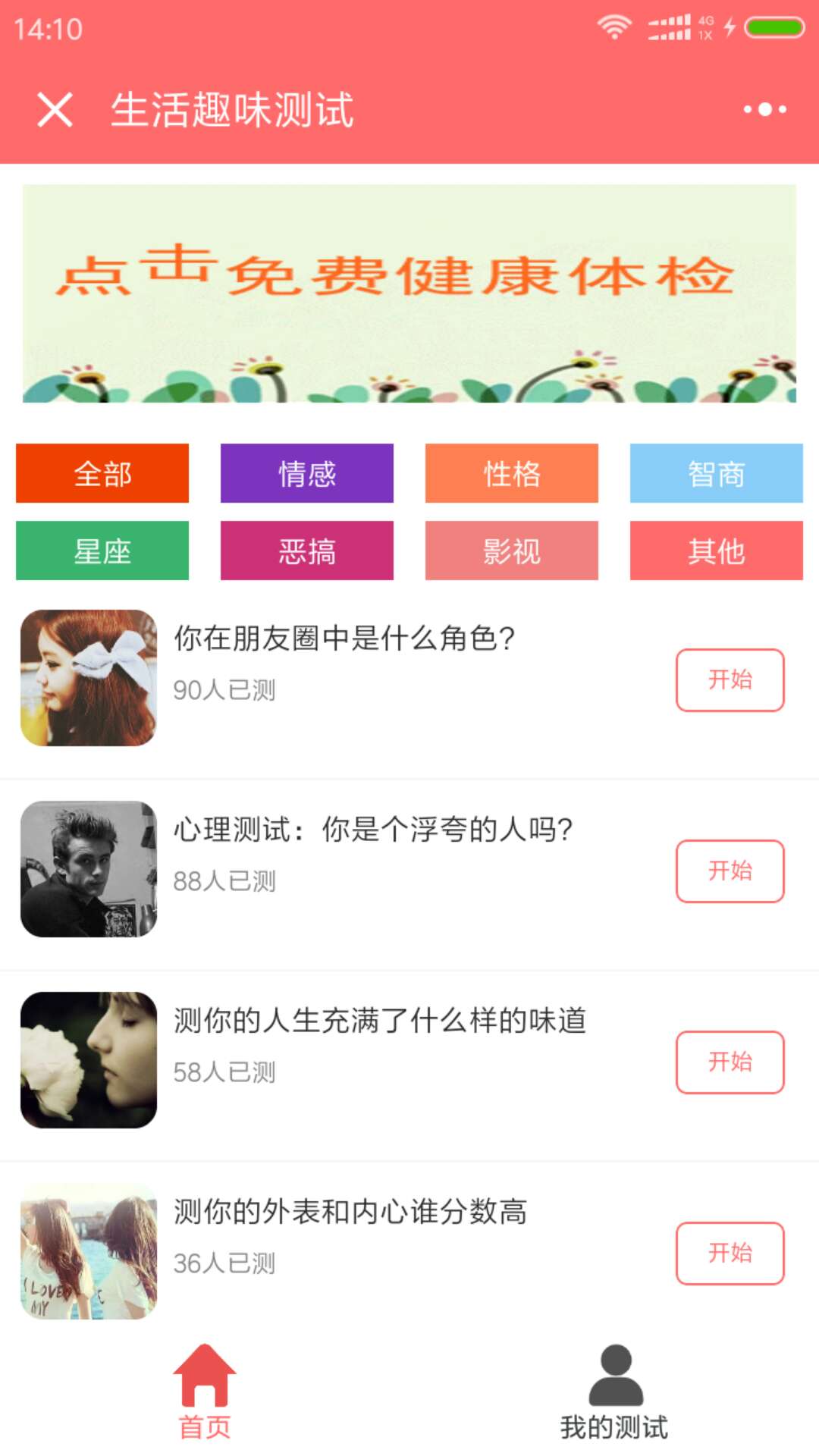Start the 测你的人生充满了什么样的味道 test

point(730,1062)
